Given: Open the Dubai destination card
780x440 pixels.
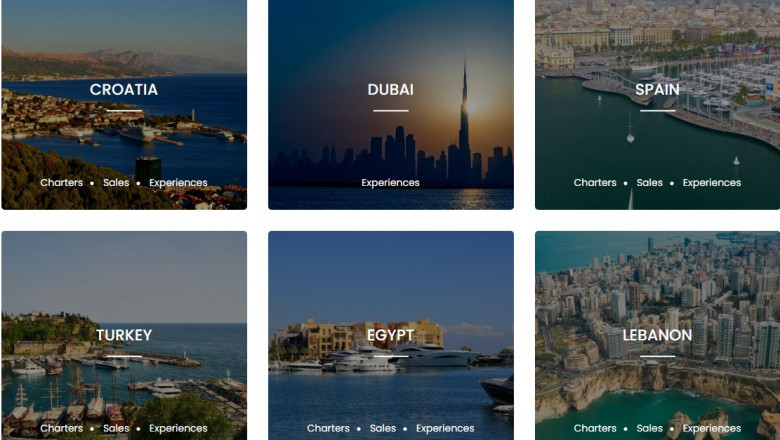Looking at the screenshot, I should [390, 90].
